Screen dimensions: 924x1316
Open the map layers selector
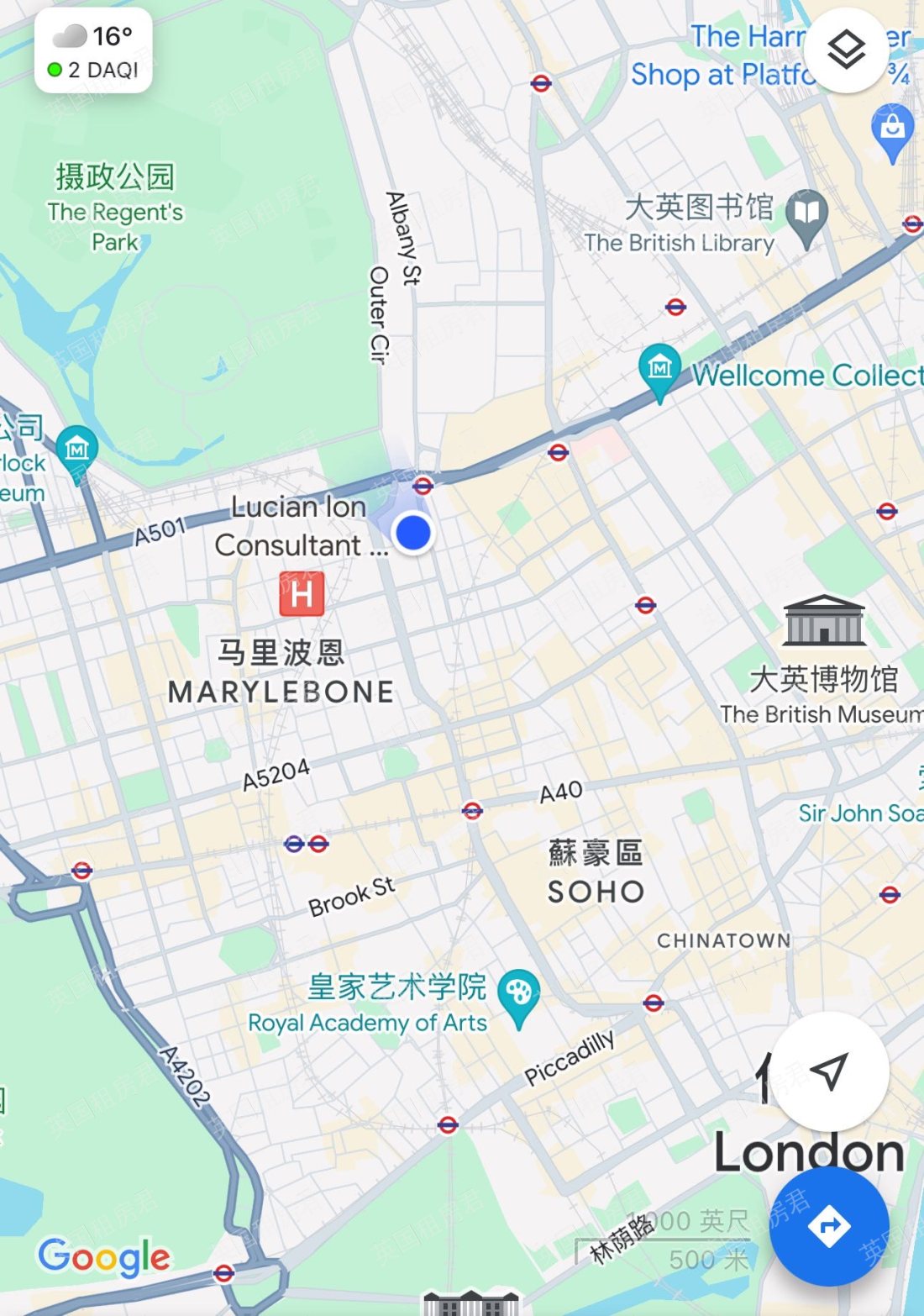[846, 50]
